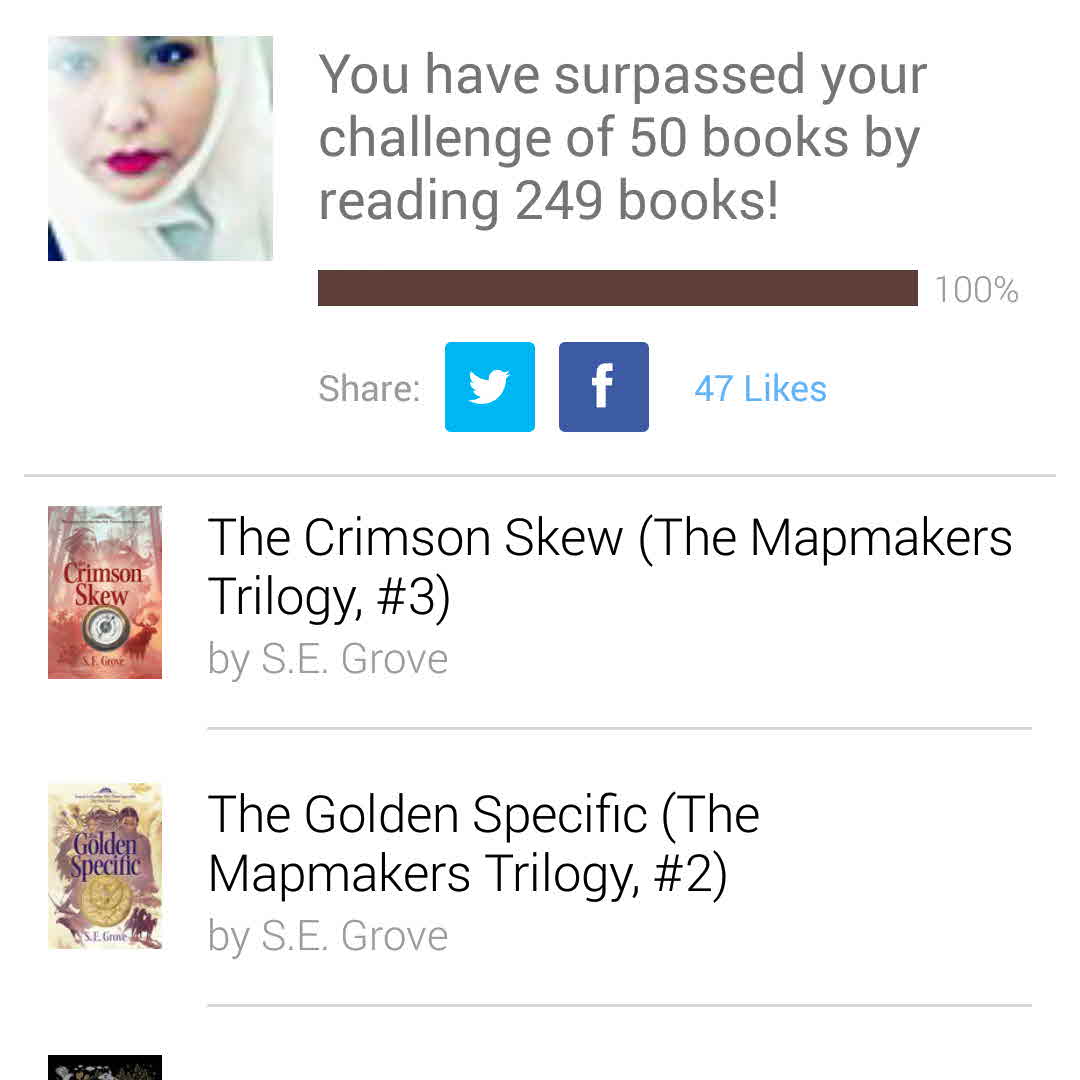Tap the reader's profile photo
The image size is (1080, 1080).
pos(160,149)
